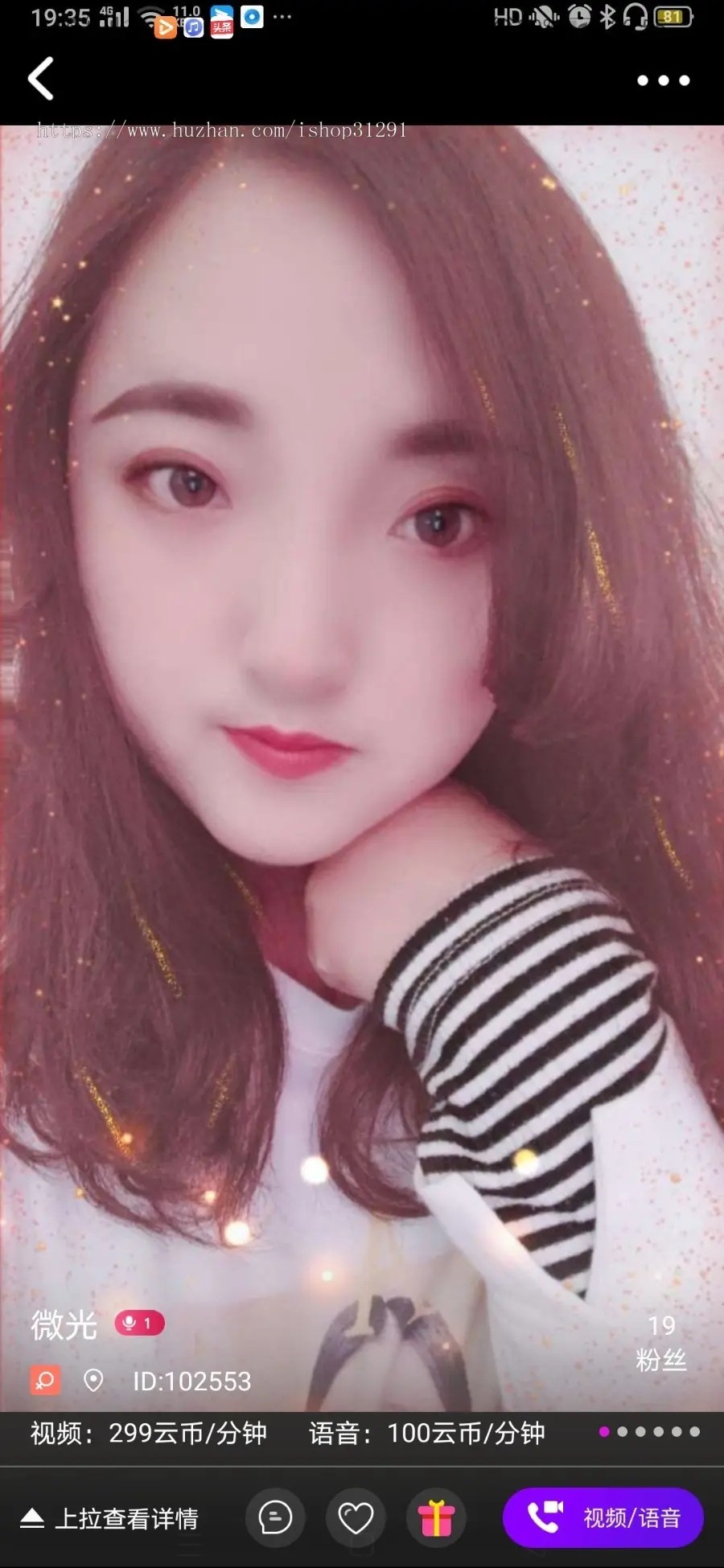Expand details via 上拉查看详情
The image size is (724, 1568).
point(110,1518)
